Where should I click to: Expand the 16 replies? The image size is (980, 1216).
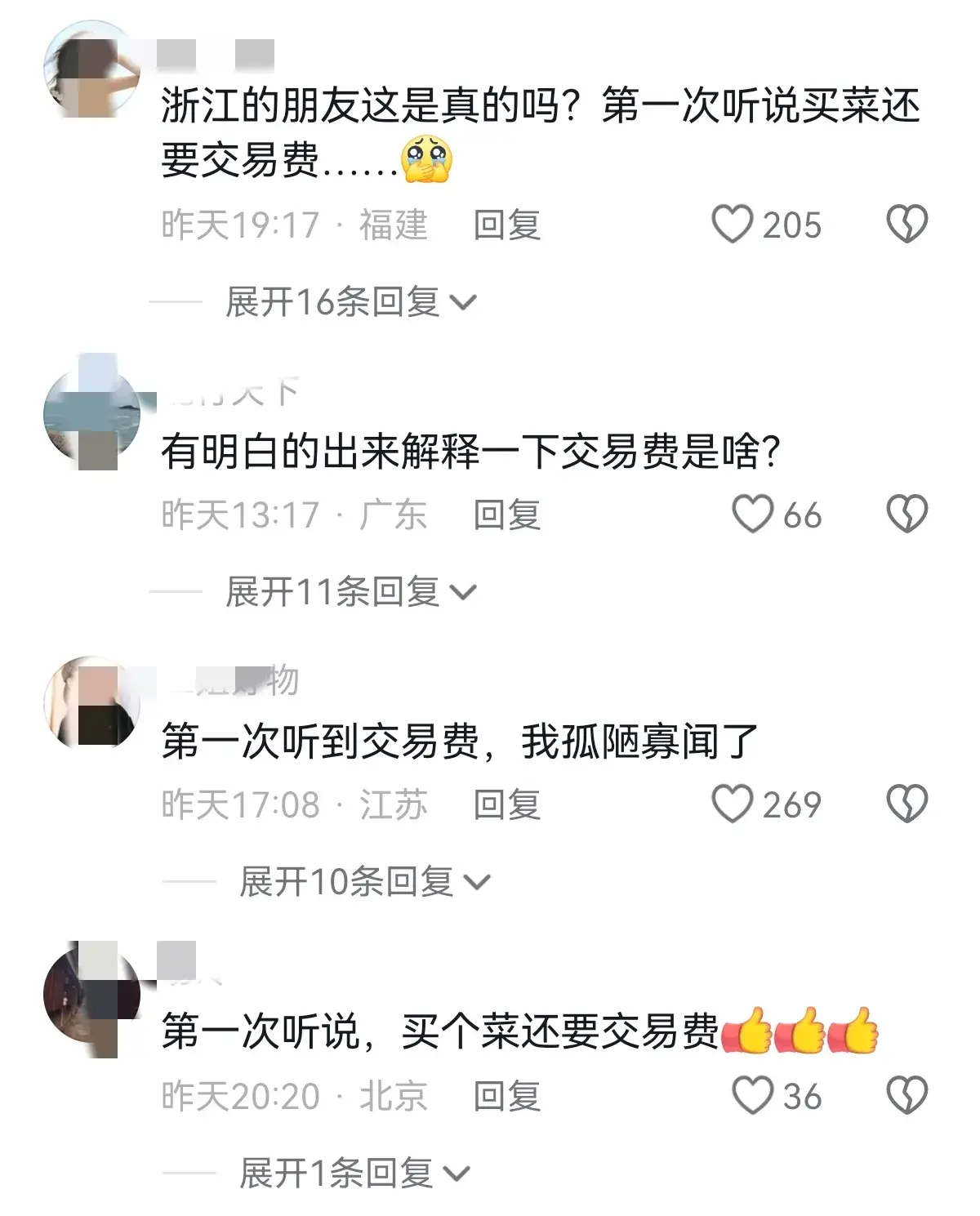tap(350, 302)
